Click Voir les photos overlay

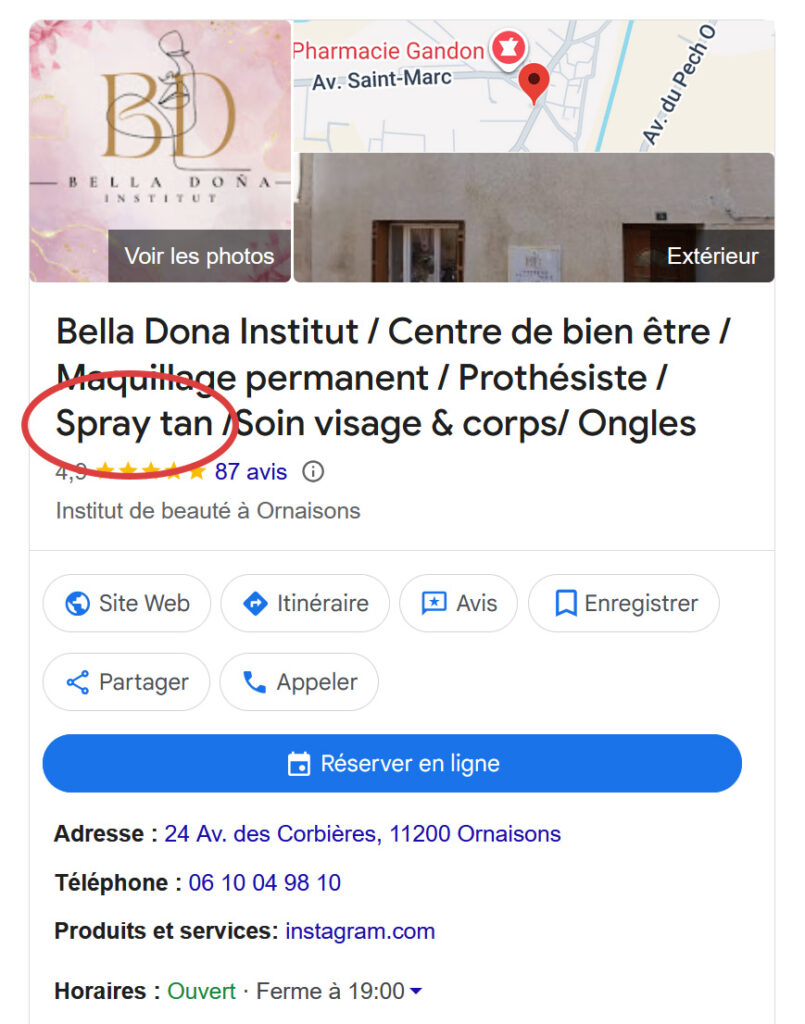coord(198,257)
